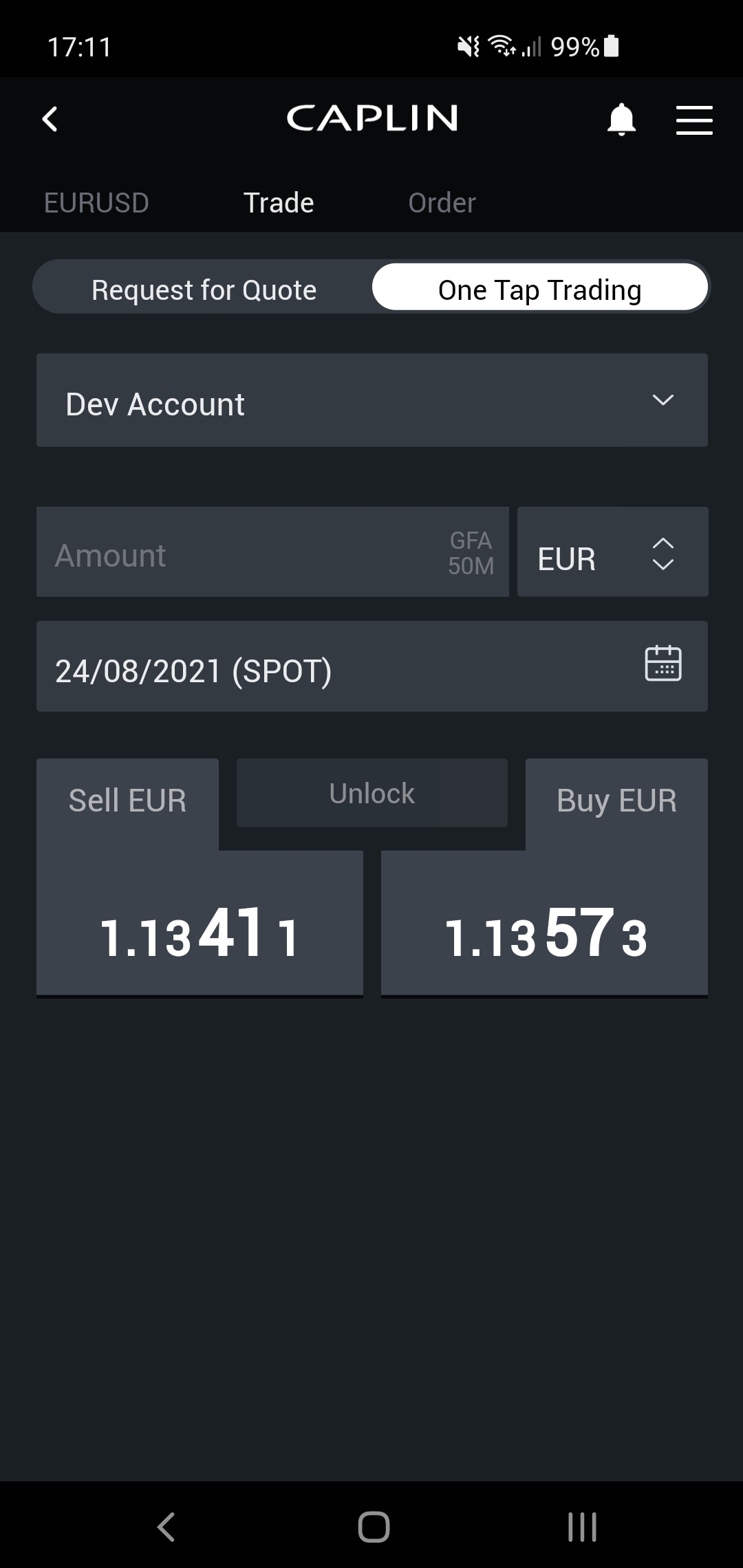Open the notifications bell
The width and height of the screenshot is (743, 1568).
[x=621, y=120]
